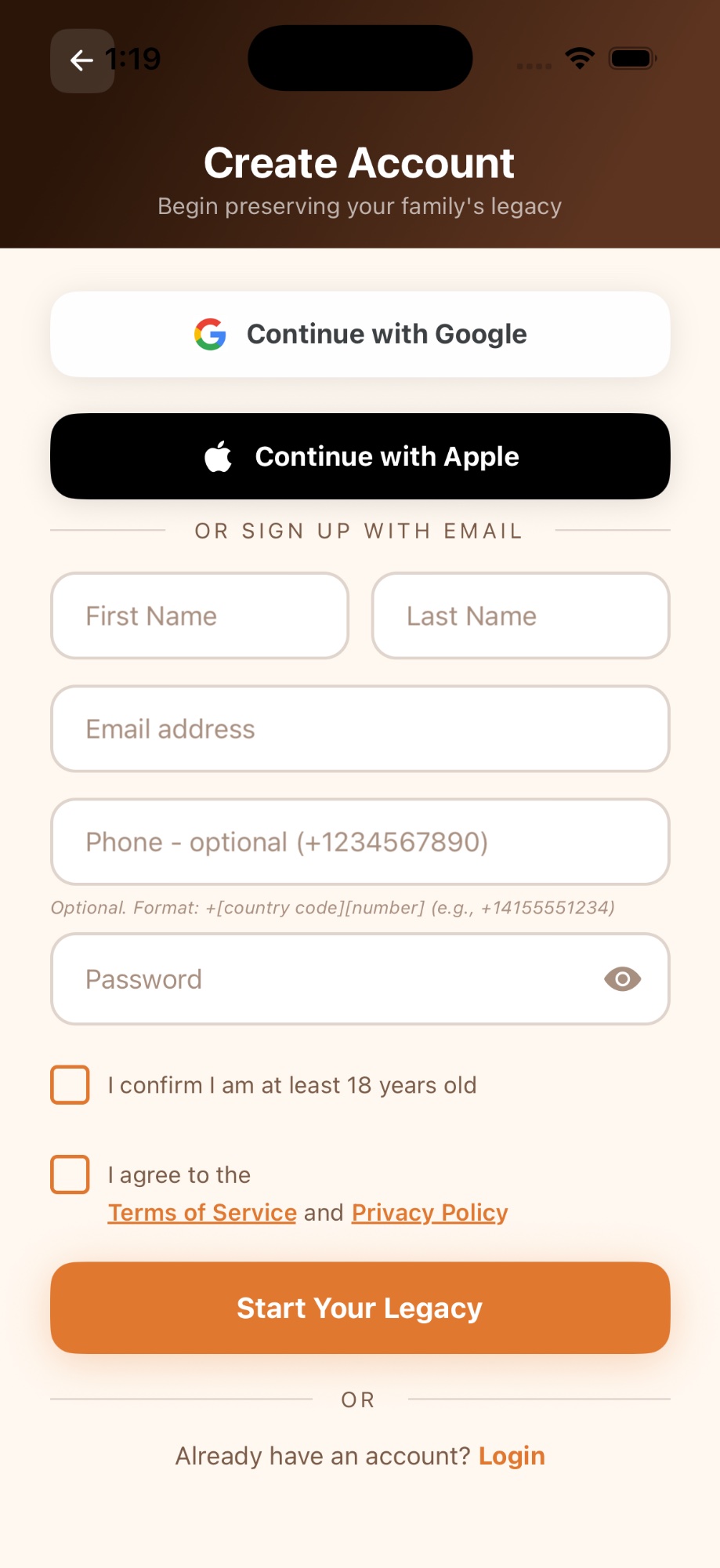Click the Wi-Fi icon in status bar
Screen dimensions: 720x1568
(x=579, y=57)
